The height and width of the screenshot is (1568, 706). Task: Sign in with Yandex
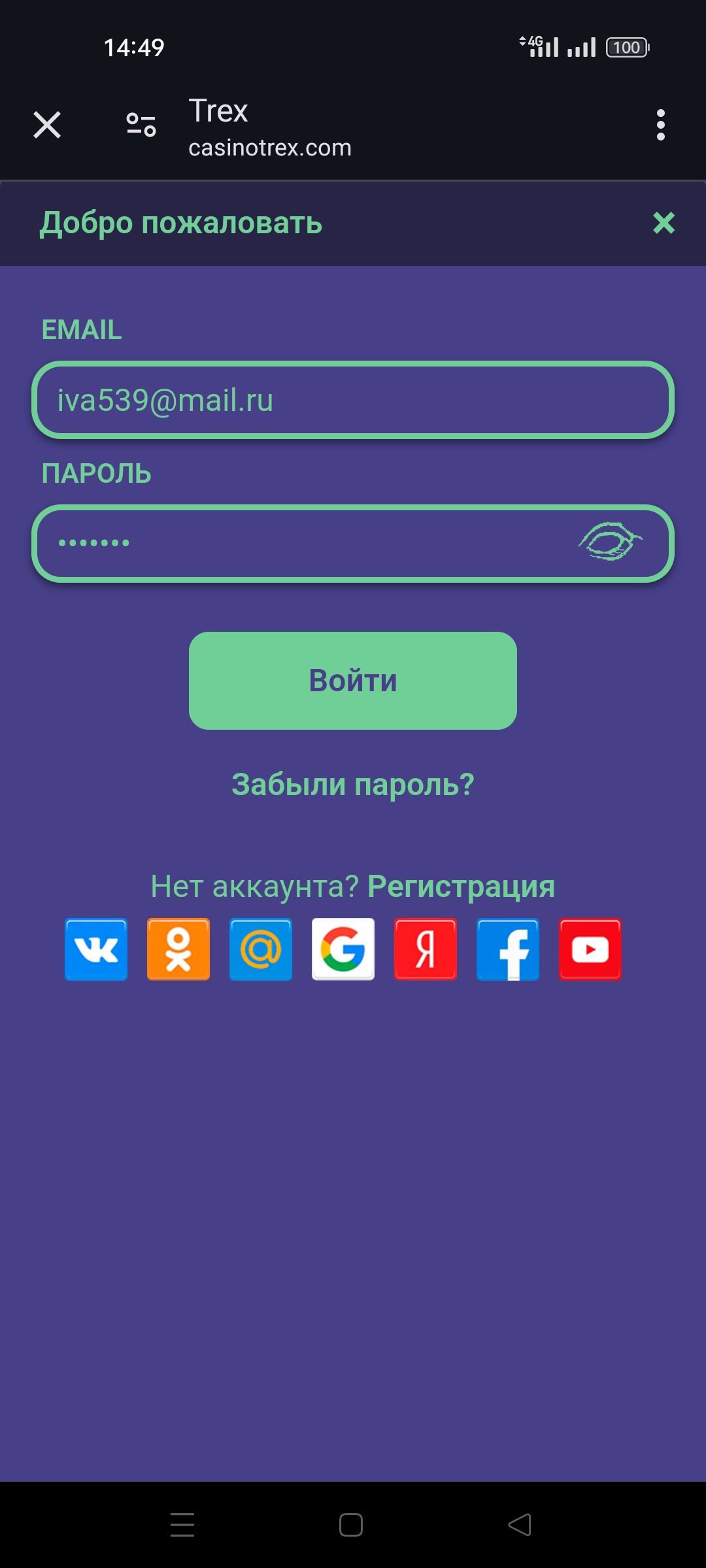pyautogui.click(x=426, y=949)
